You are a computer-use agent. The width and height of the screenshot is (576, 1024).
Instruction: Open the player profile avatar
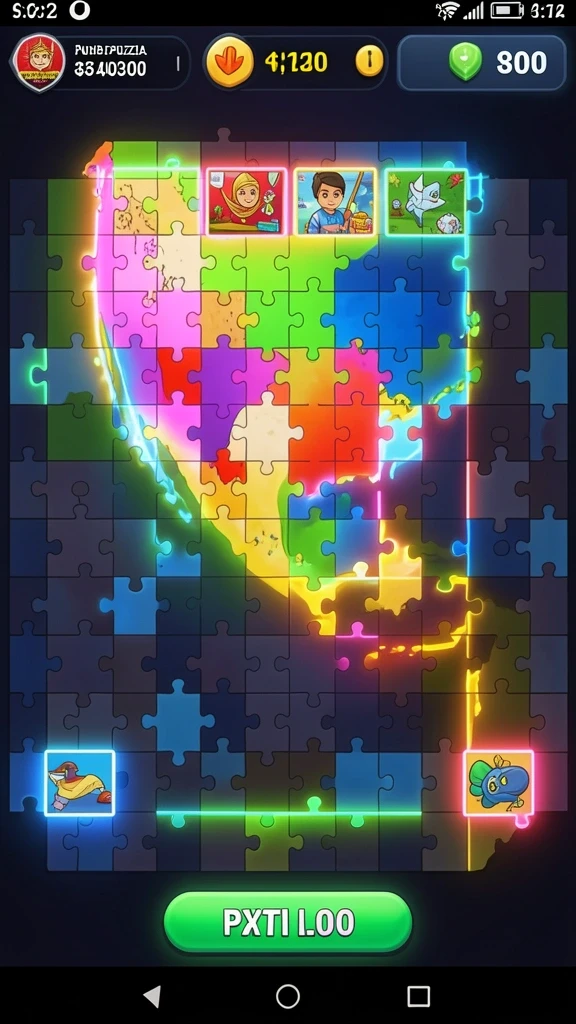click(39, 63)
